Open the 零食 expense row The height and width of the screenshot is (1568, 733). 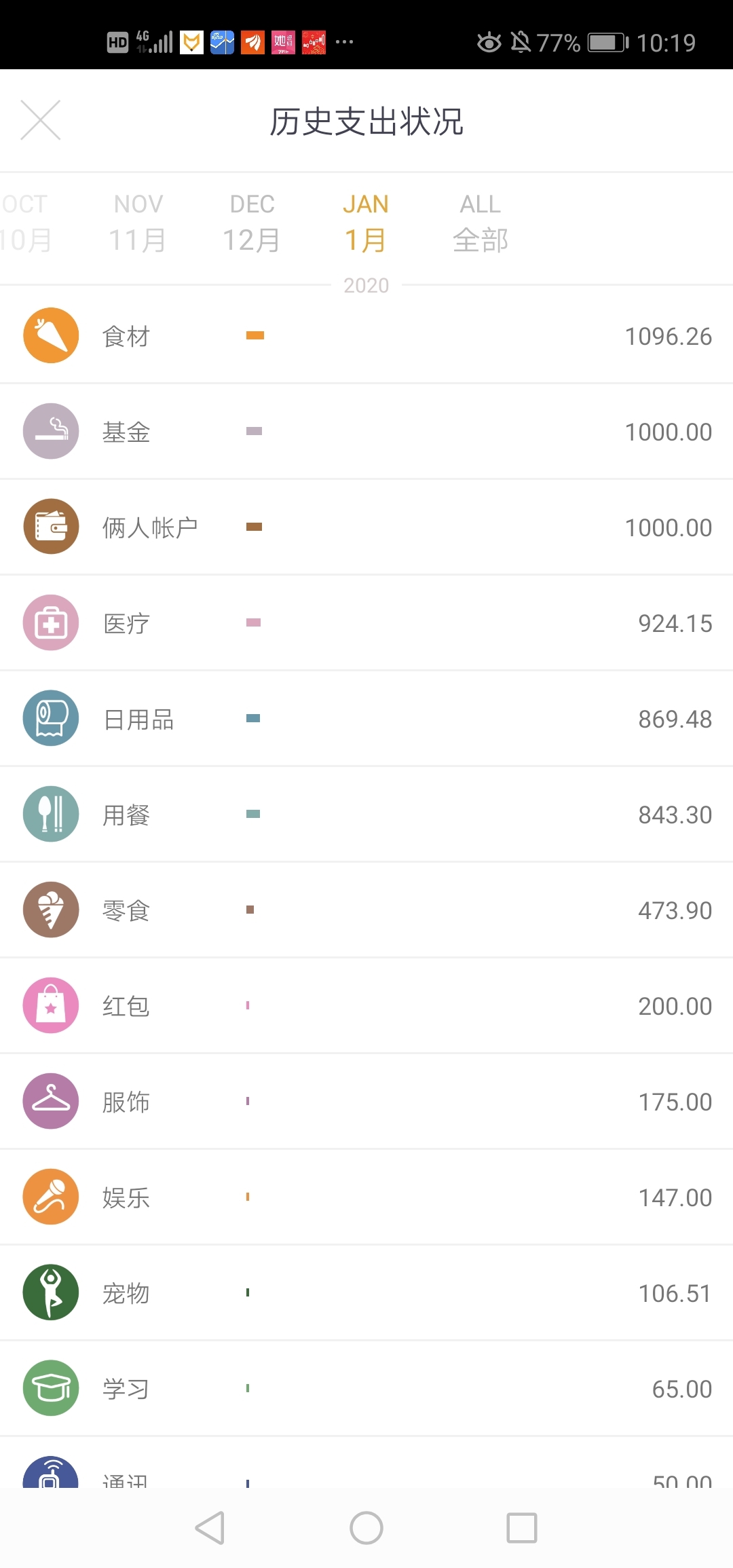point(366,910)
